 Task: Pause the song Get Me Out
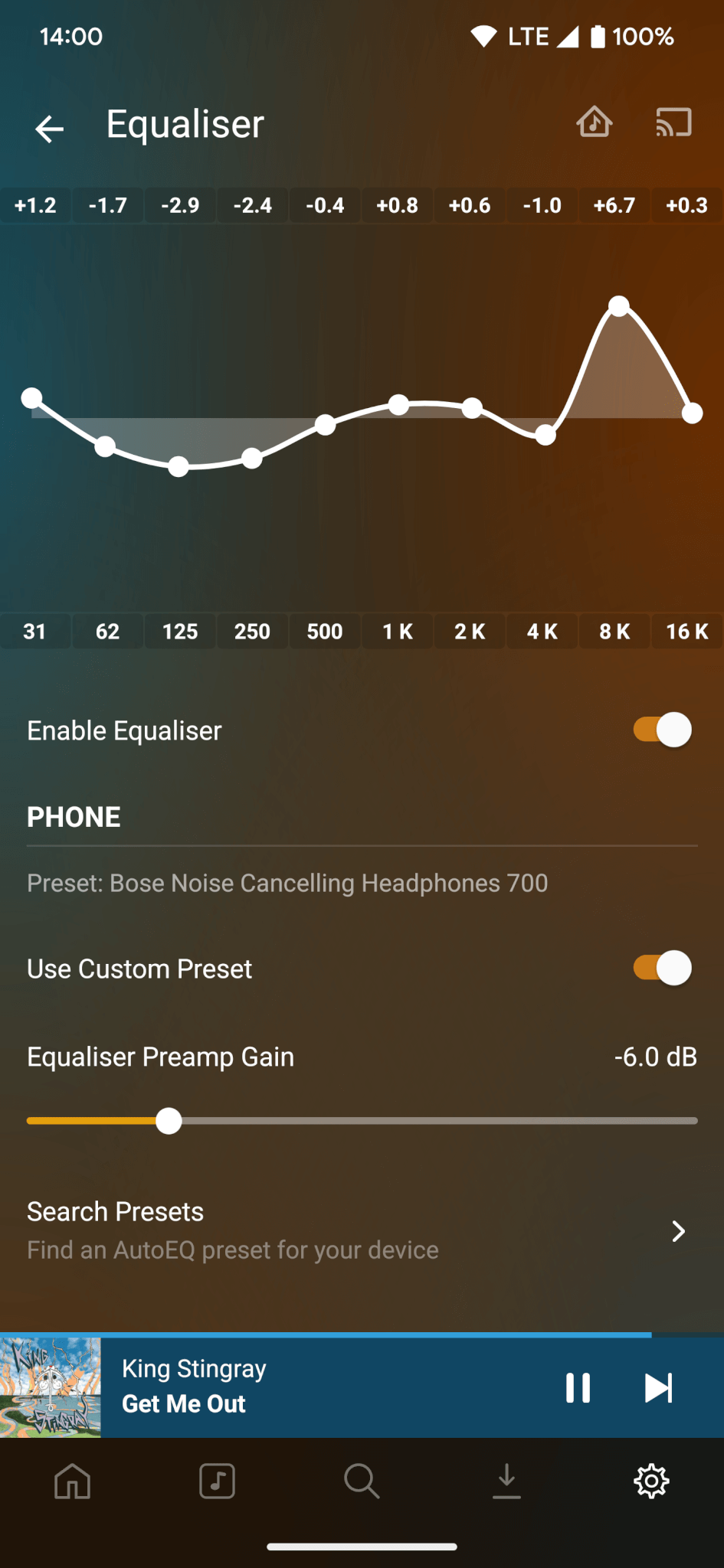point(578,1387)
